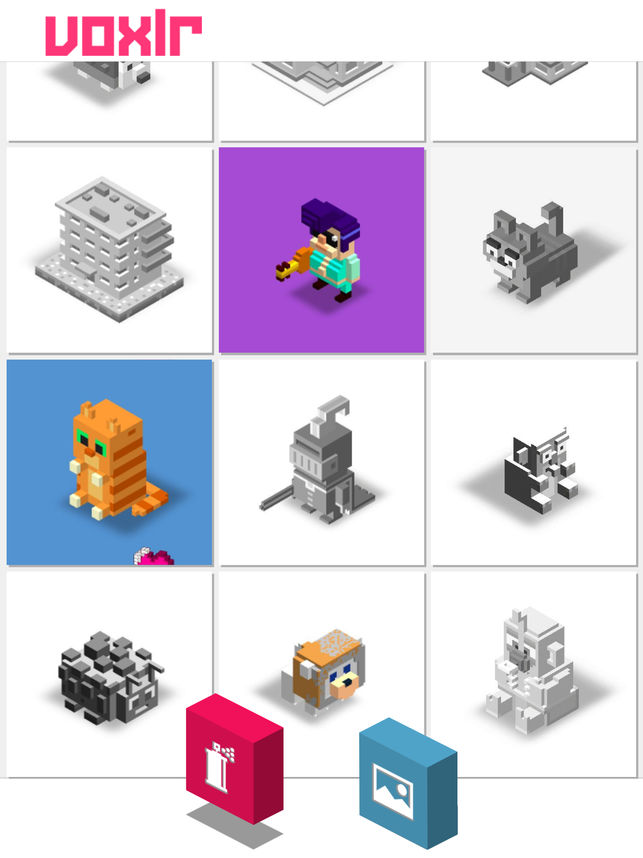Tap the red spray paint cube button
Screen dimensions: 643x858
pos(232,760)
